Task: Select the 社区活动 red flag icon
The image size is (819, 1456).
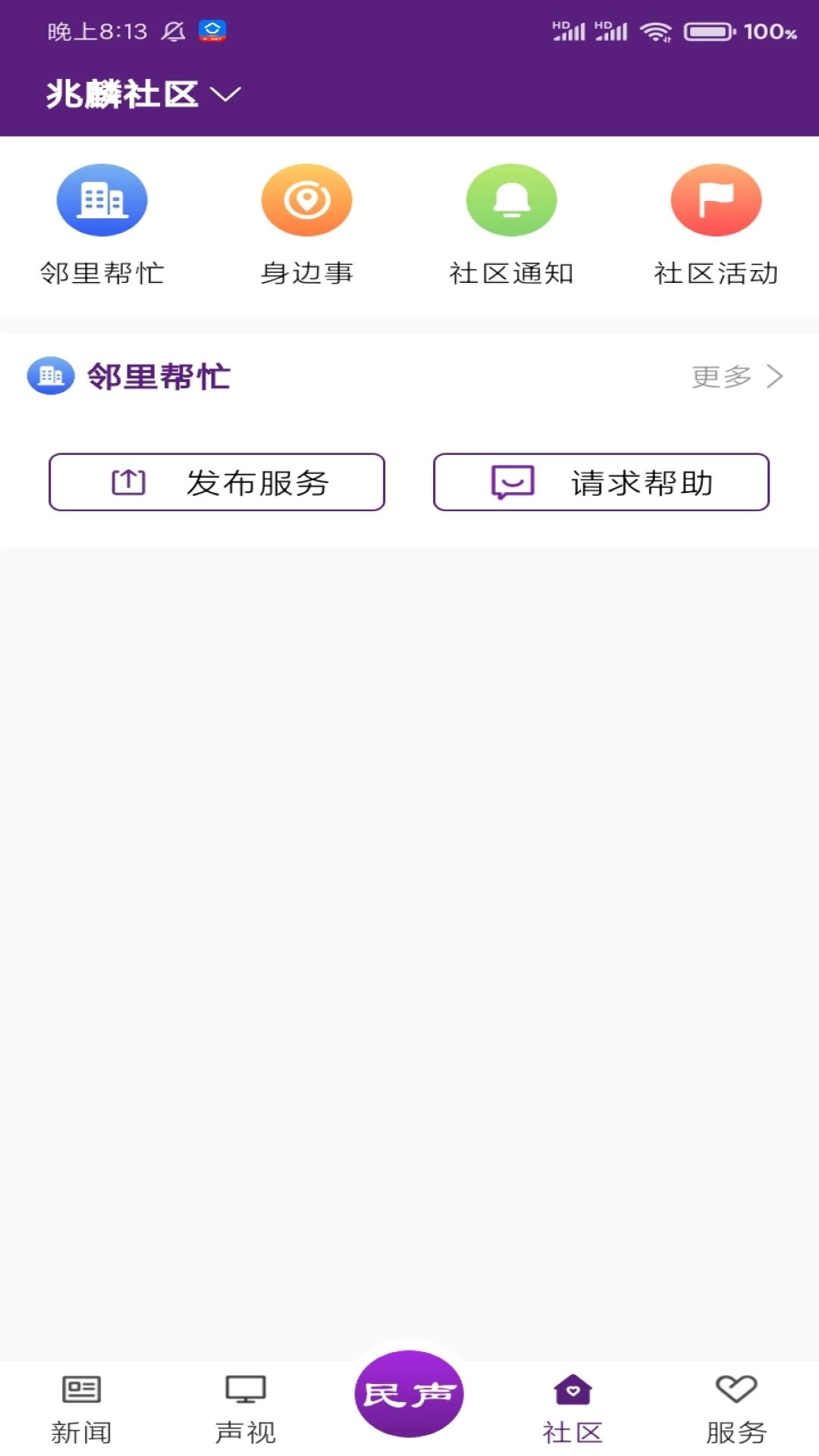Action: [x=715, y=199]
